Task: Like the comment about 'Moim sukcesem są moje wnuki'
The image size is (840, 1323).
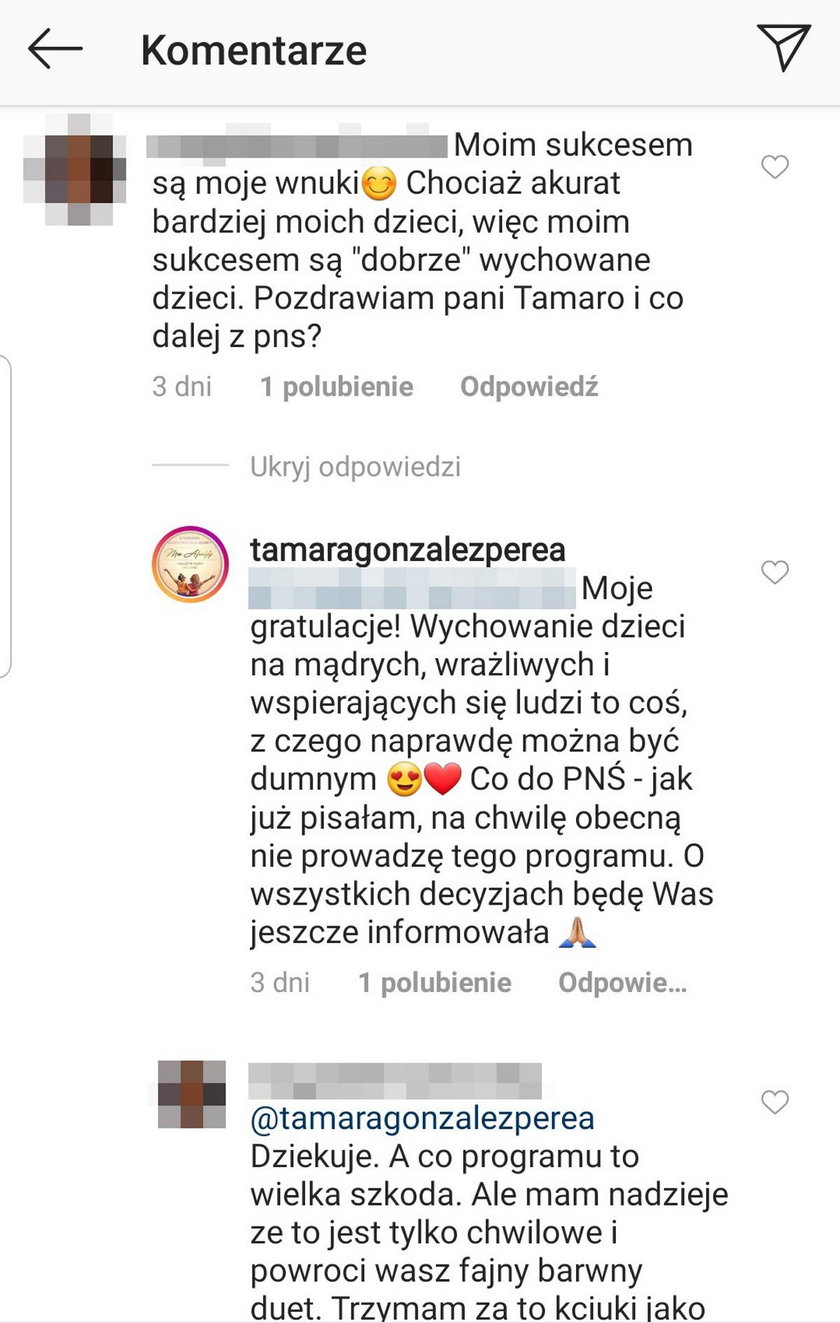Action: pos(775,167)
